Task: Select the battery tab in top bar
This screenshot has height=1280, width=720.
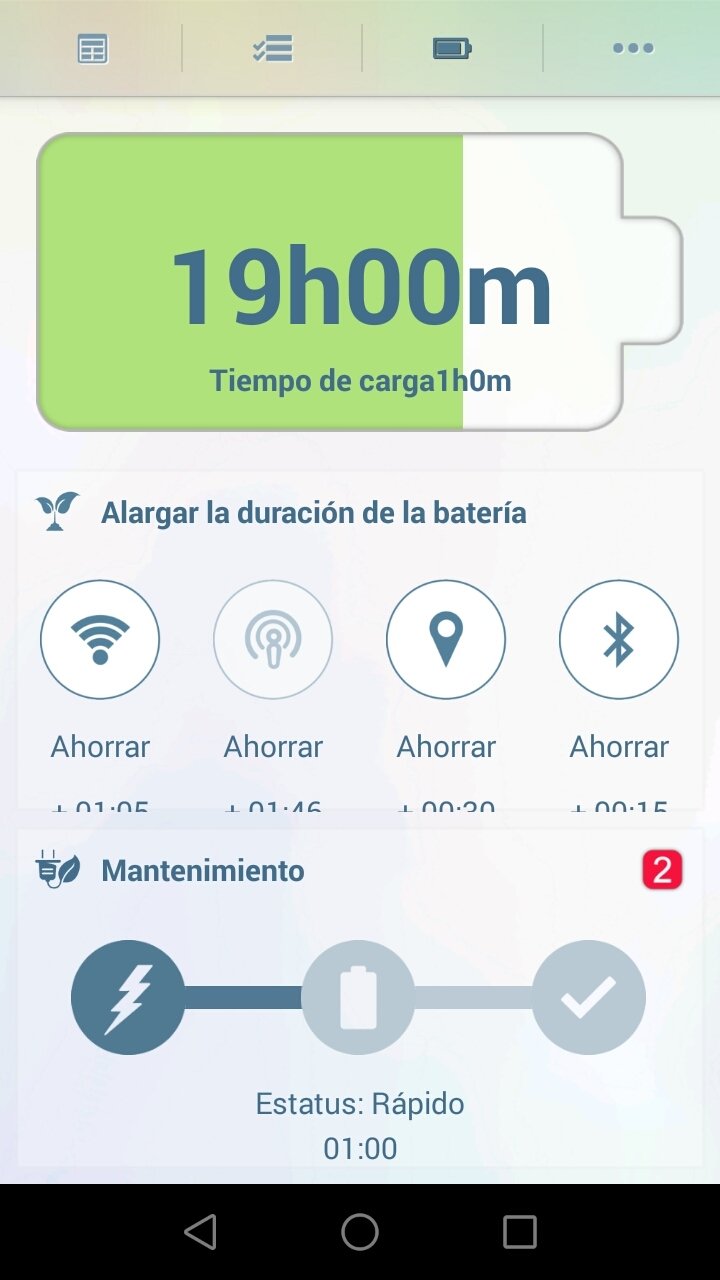Action: (x=452, y=48)
